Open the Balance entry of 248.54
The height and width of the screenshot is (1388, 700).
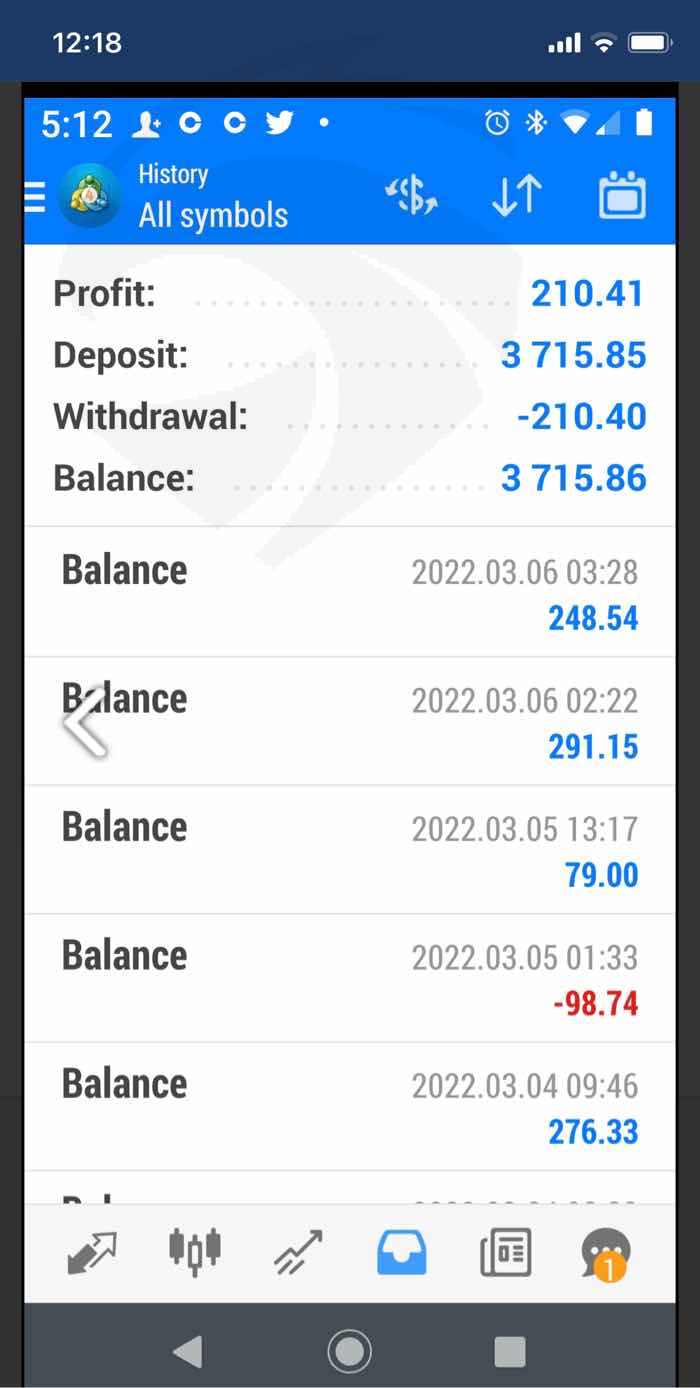(349, 592)
